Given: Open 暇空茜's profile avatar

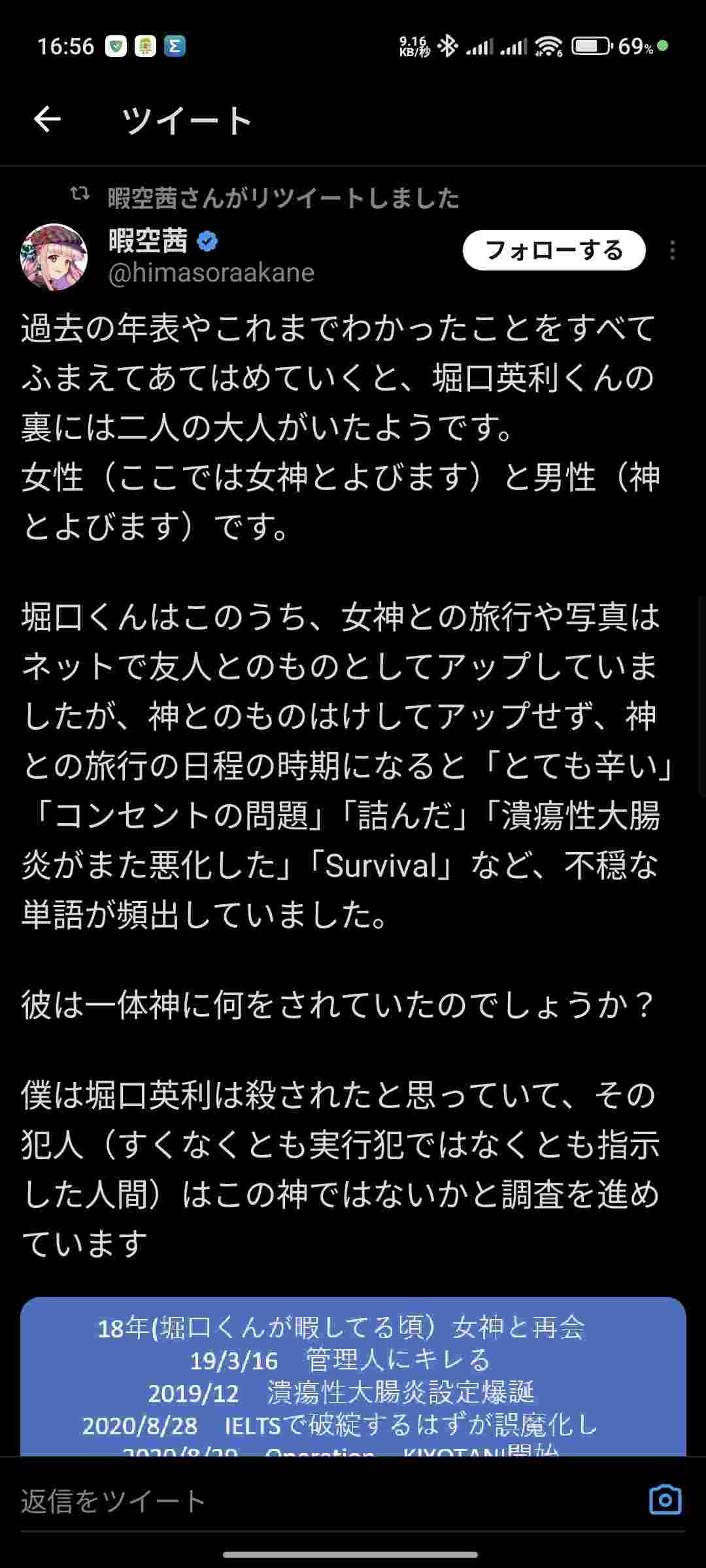Looking at the screenshot, I should [x=54, y=257].
